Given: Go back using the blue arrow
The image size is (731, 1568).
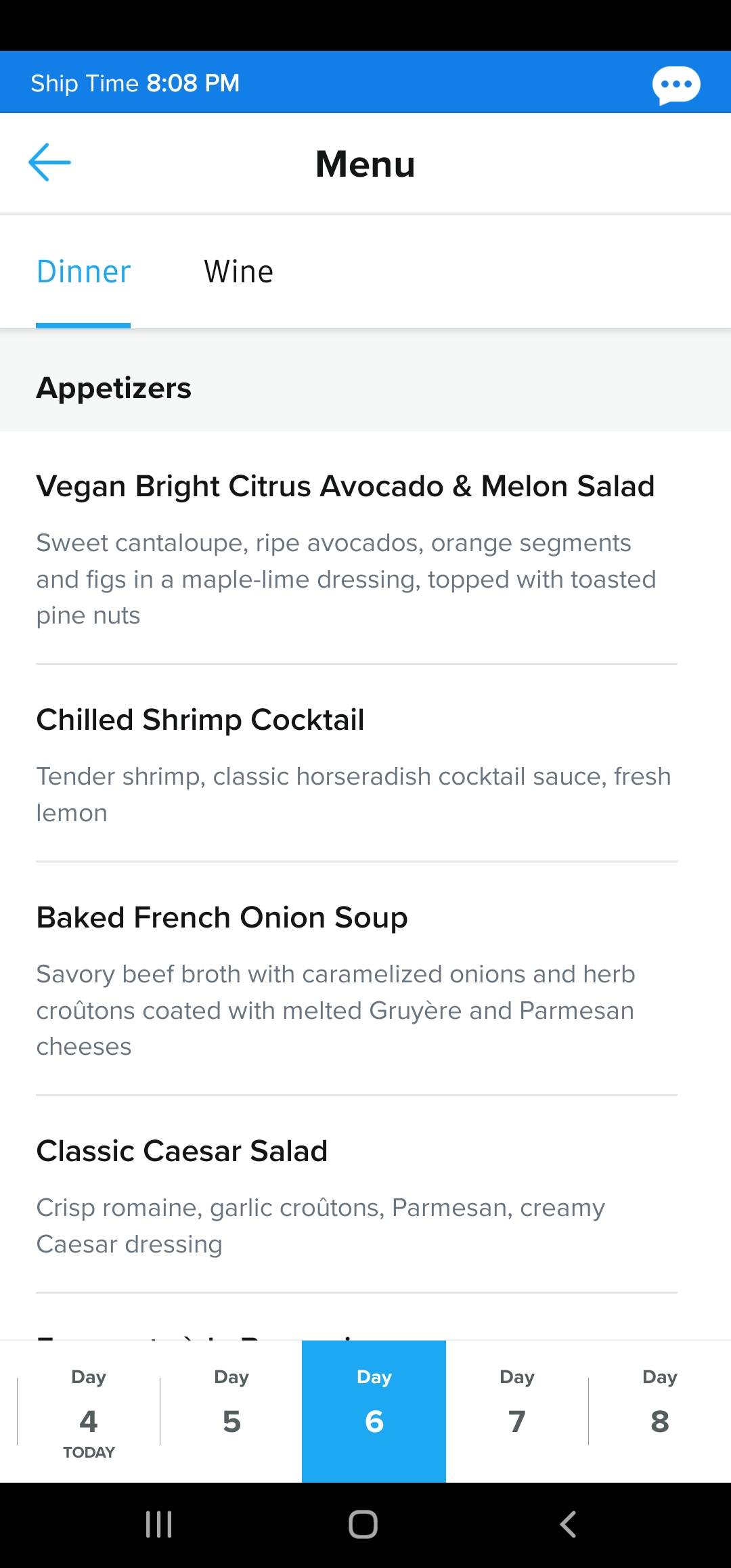Looking at the screenshot, I should [49, 162].
